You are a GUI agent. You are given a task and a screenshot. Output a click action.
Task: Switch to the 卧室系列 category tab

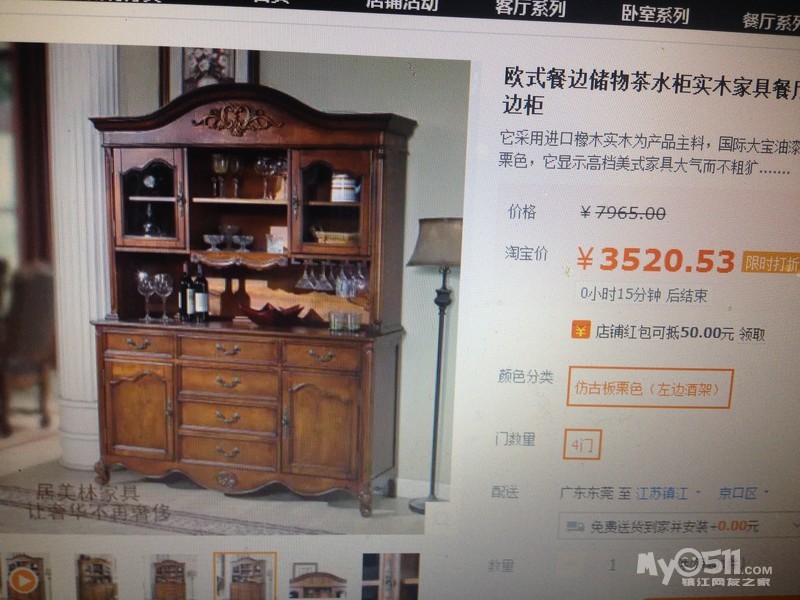[x=655, y=14]
